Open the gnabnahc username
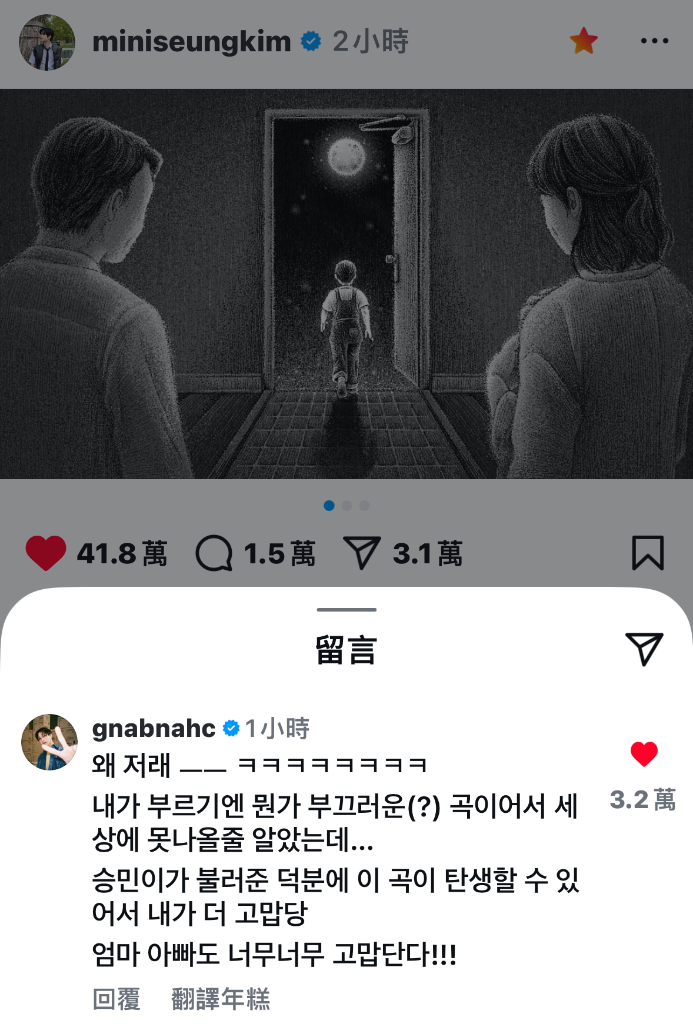 (153, 728)
